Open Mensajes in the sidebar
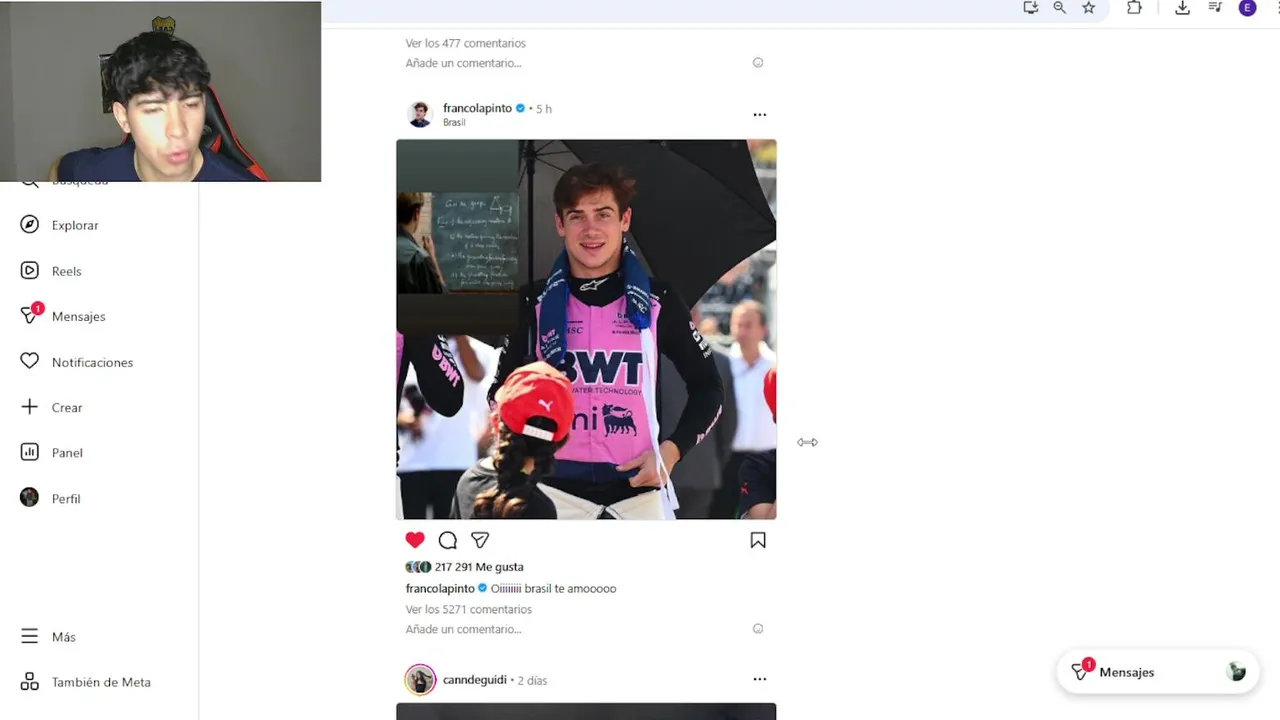 click(x=77, y=316)
